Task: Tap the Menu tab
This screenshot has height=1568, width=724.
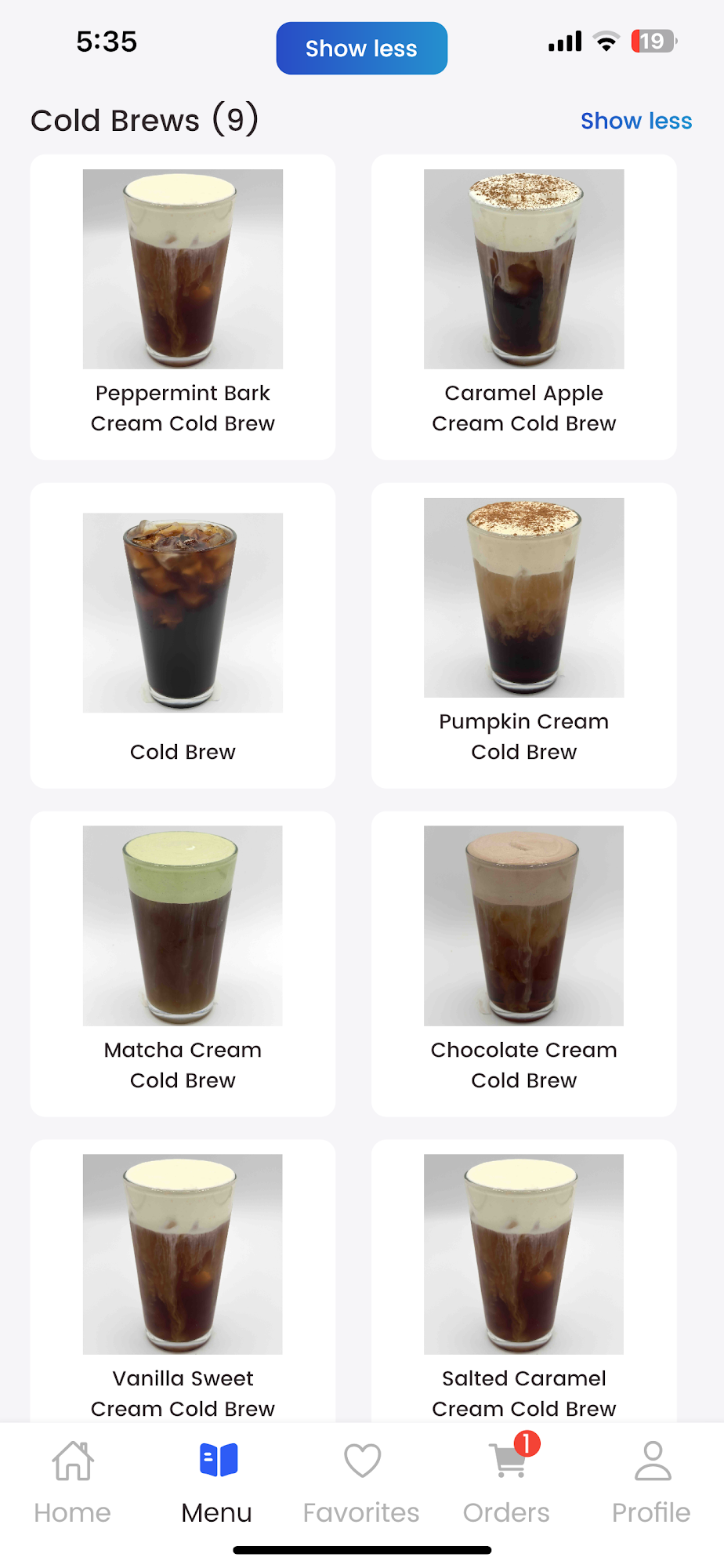Action: [x=217, y=1482]
